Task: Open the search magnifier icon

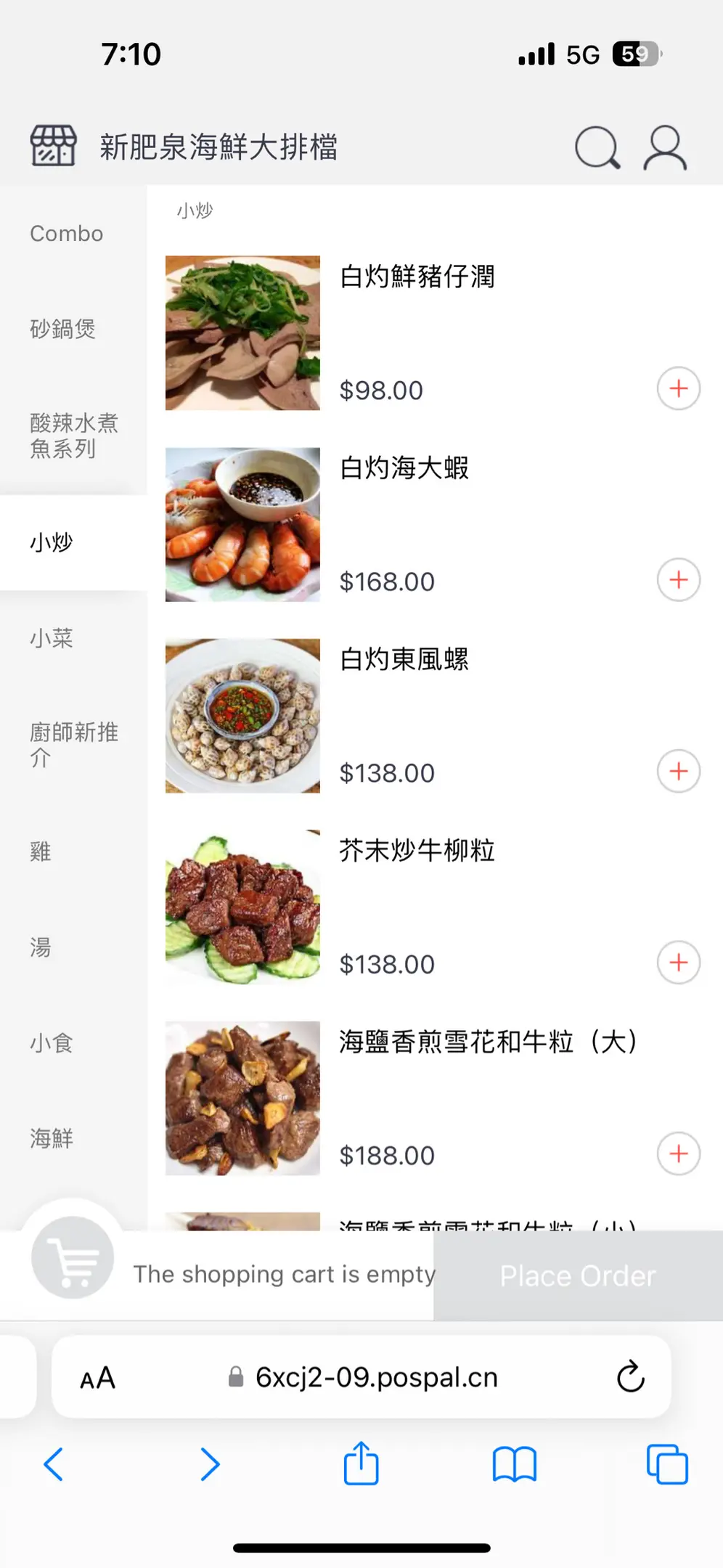Action: pyautogui.click(x=597, y=147)
